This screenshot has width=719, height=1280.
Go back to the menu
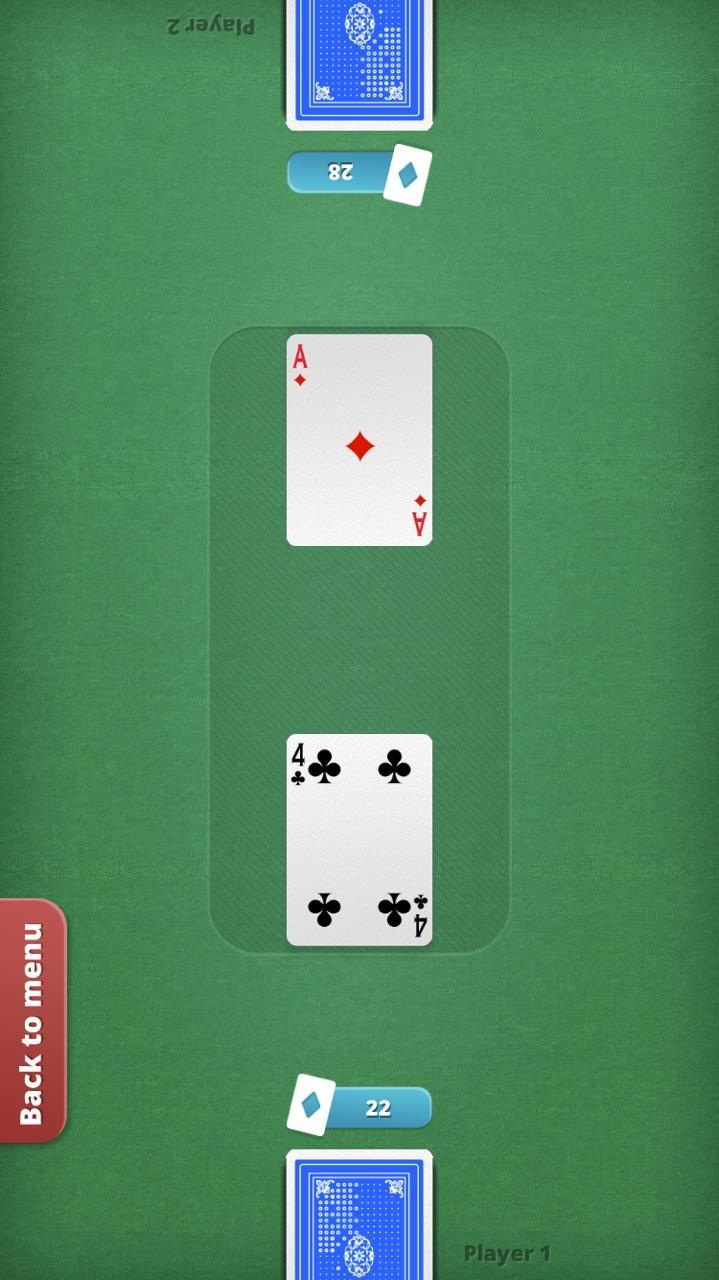[x=32, y=1021]
